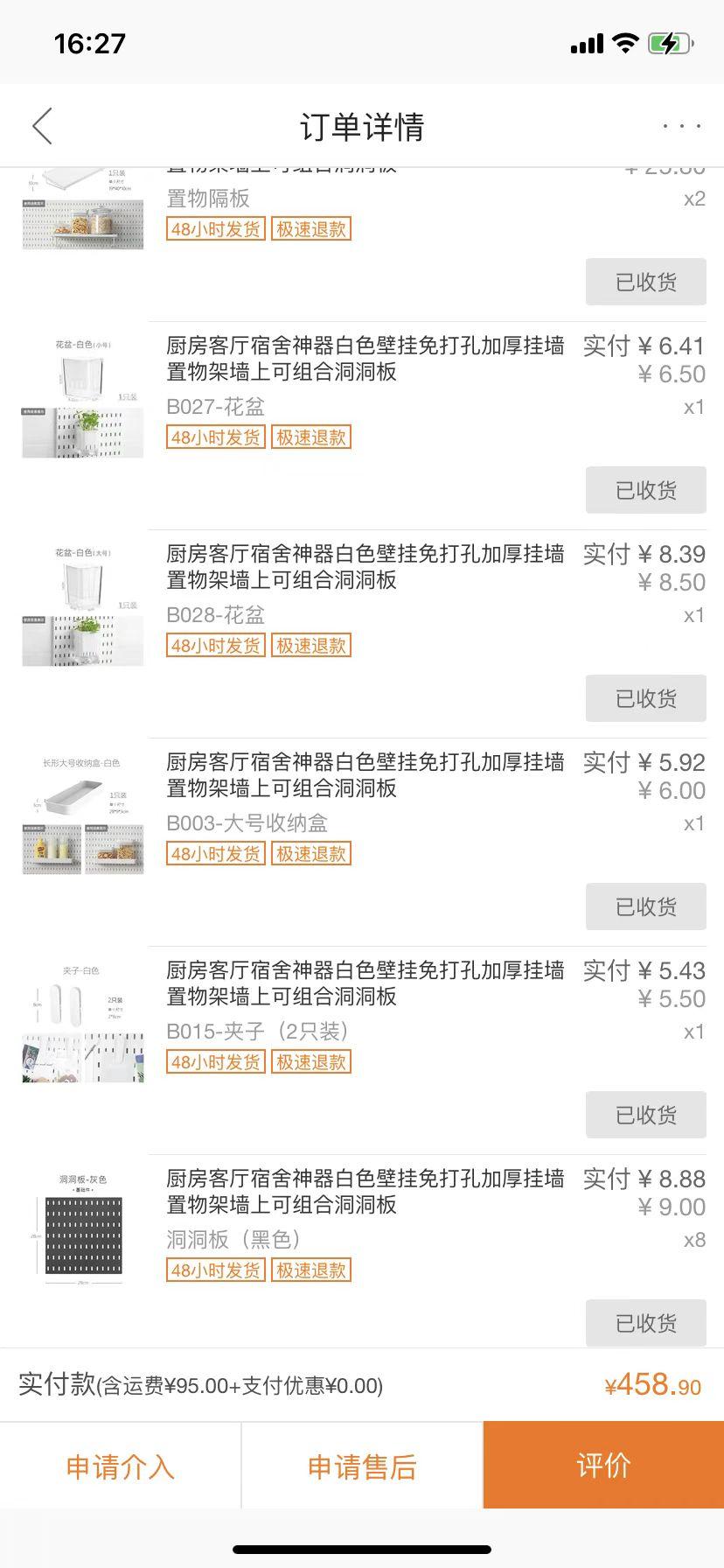Tap the cellular signal bars icon
This screenshot has height=1568, width=724.
tap(585, 42)
